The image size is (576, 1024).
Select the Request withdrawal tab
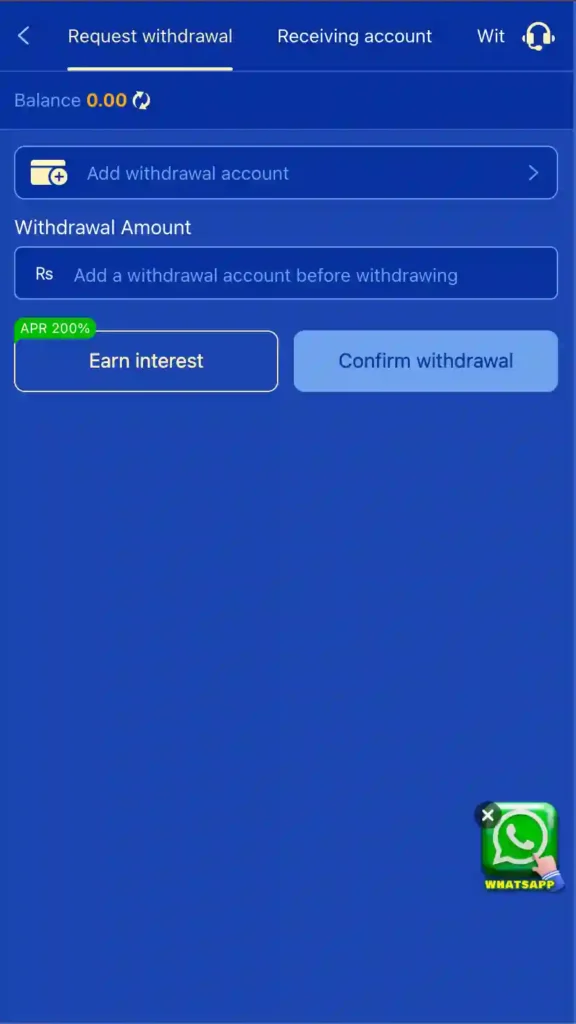(x=150, y=36)
